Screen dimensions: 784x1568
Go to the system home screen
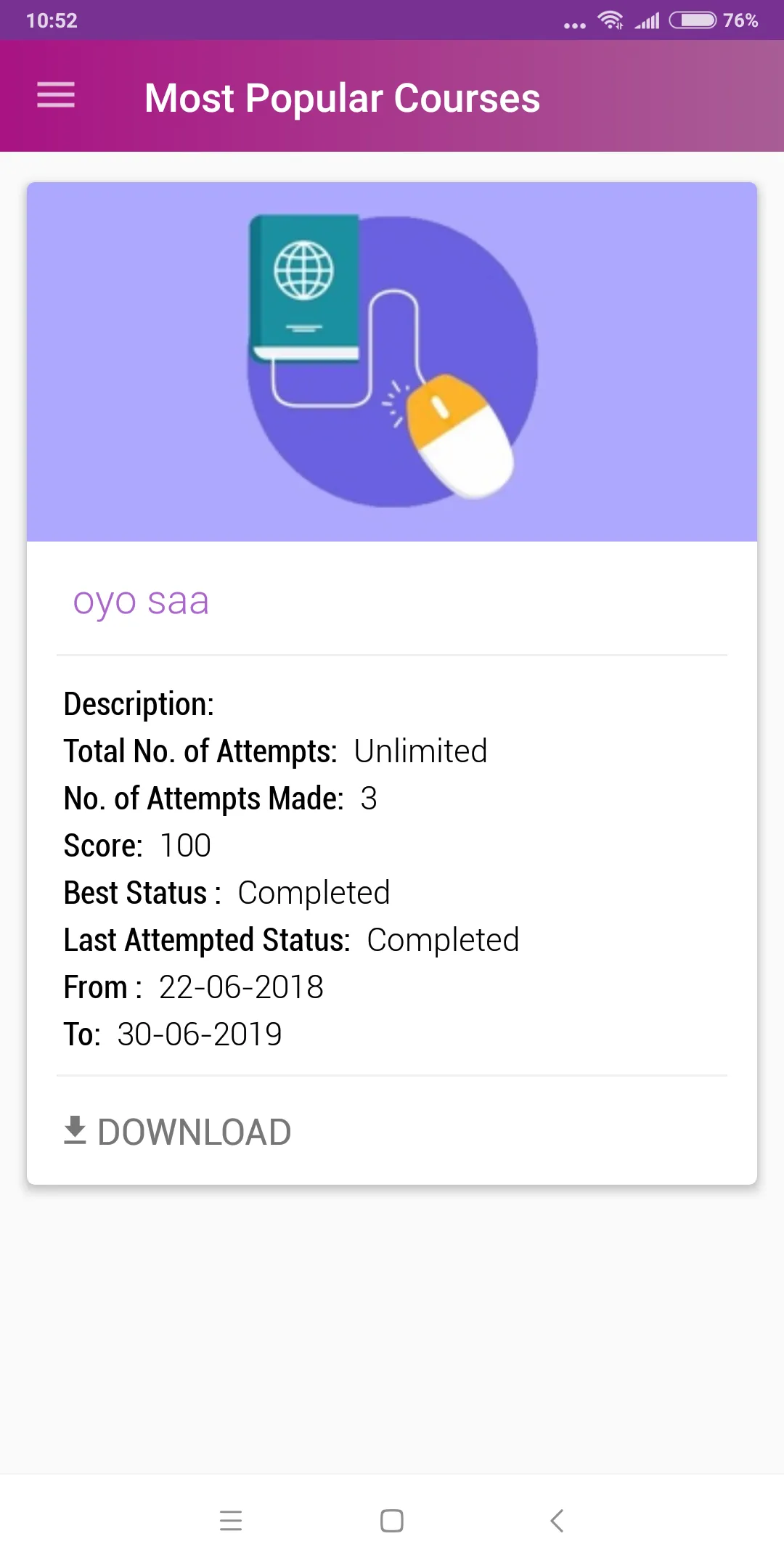coord(392,1520)
